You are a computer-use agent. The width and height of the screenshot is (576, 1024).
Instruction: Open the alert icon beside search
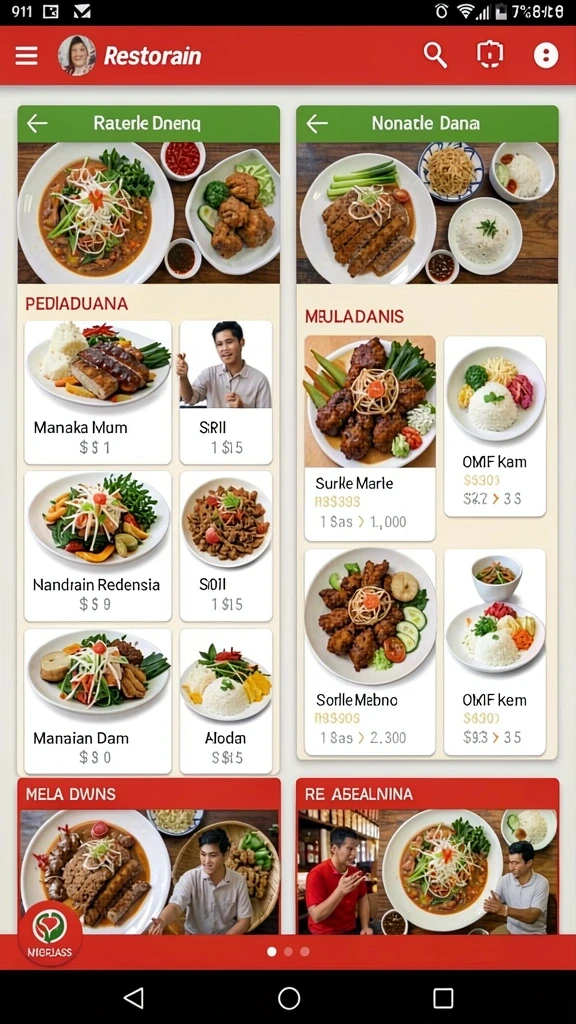point(490,56)
